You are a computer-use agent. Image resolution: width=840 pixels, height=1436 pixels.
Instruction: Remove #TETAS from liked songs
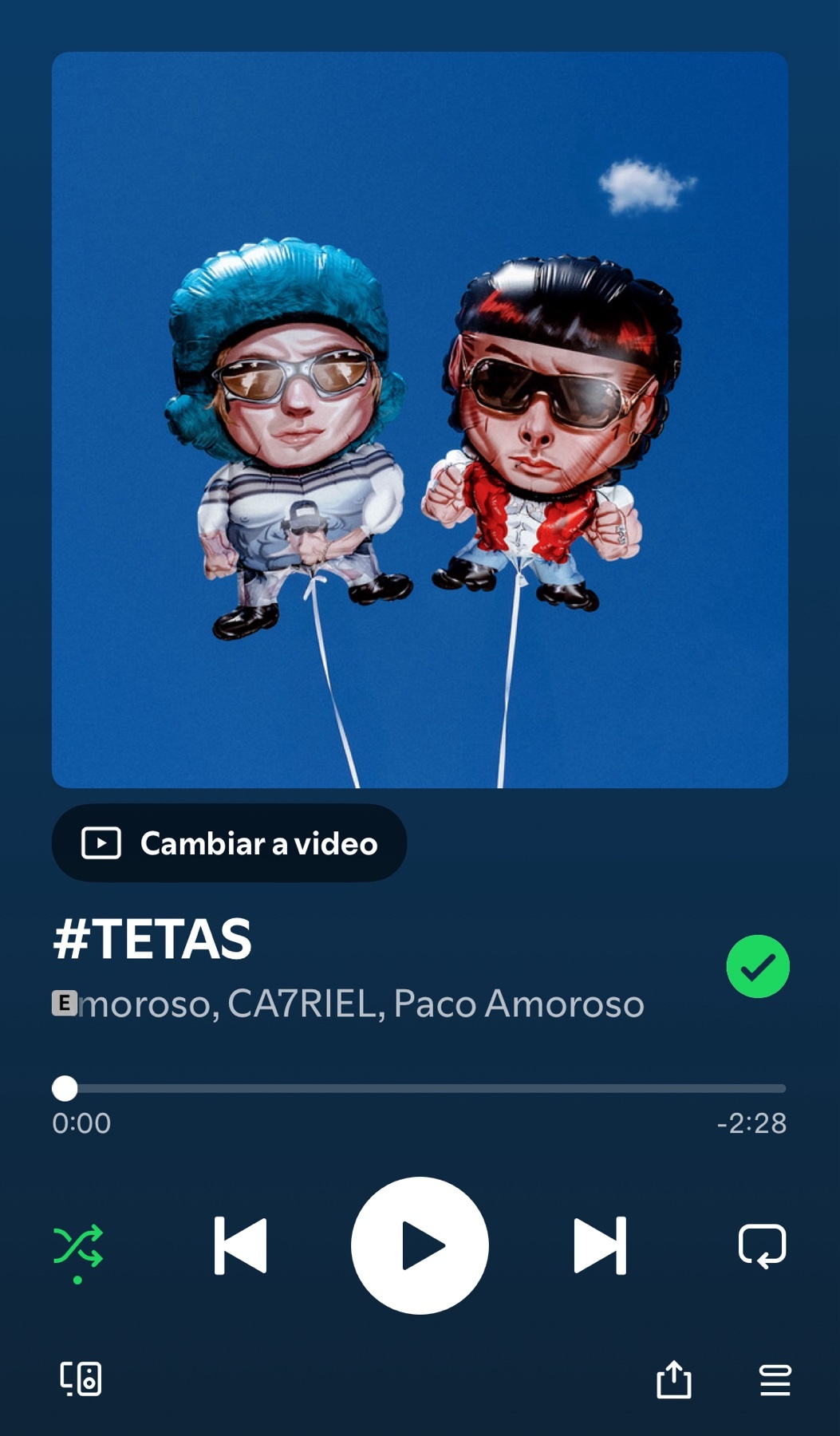click(757, 966)
